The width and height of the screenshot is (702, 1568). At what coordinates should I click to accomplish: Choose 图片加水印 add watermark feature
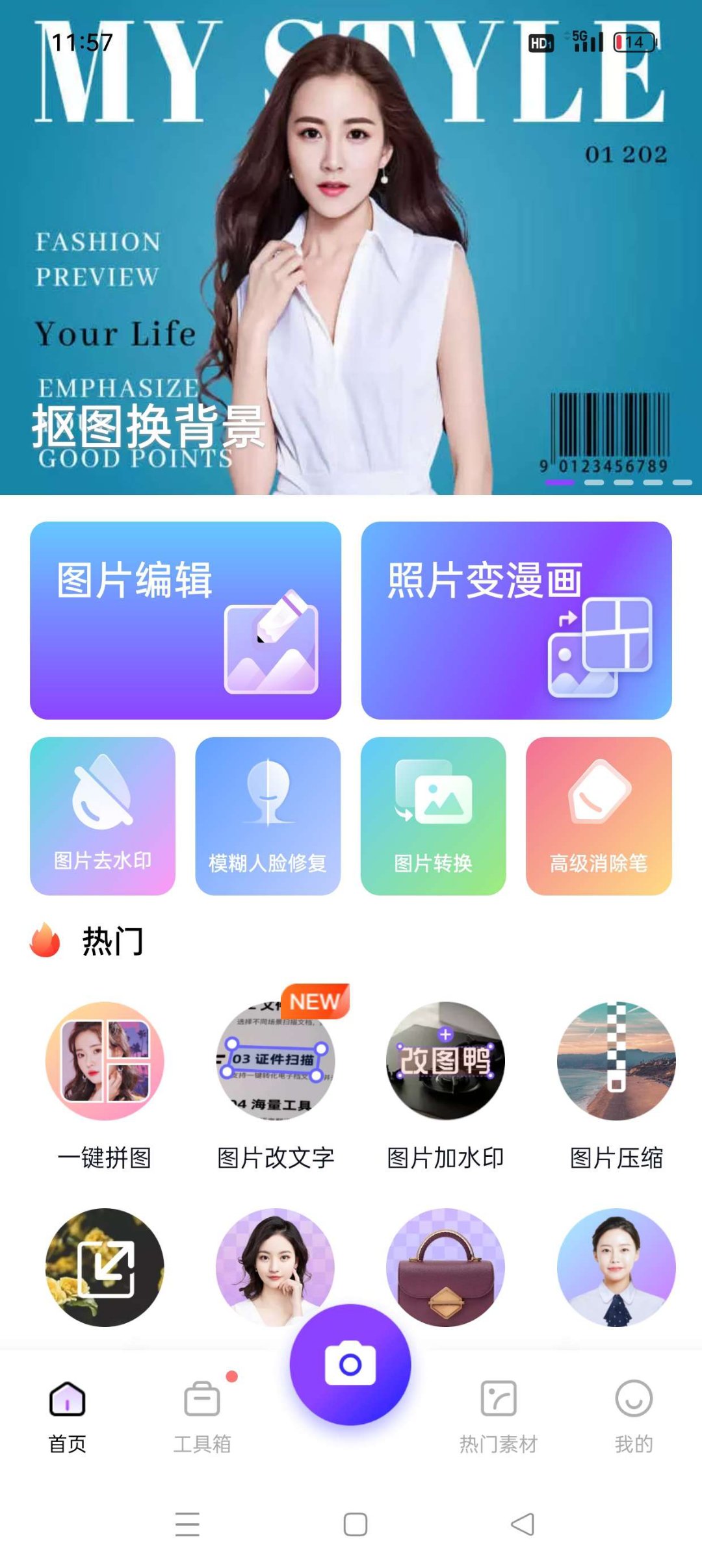coord(445,1061)
